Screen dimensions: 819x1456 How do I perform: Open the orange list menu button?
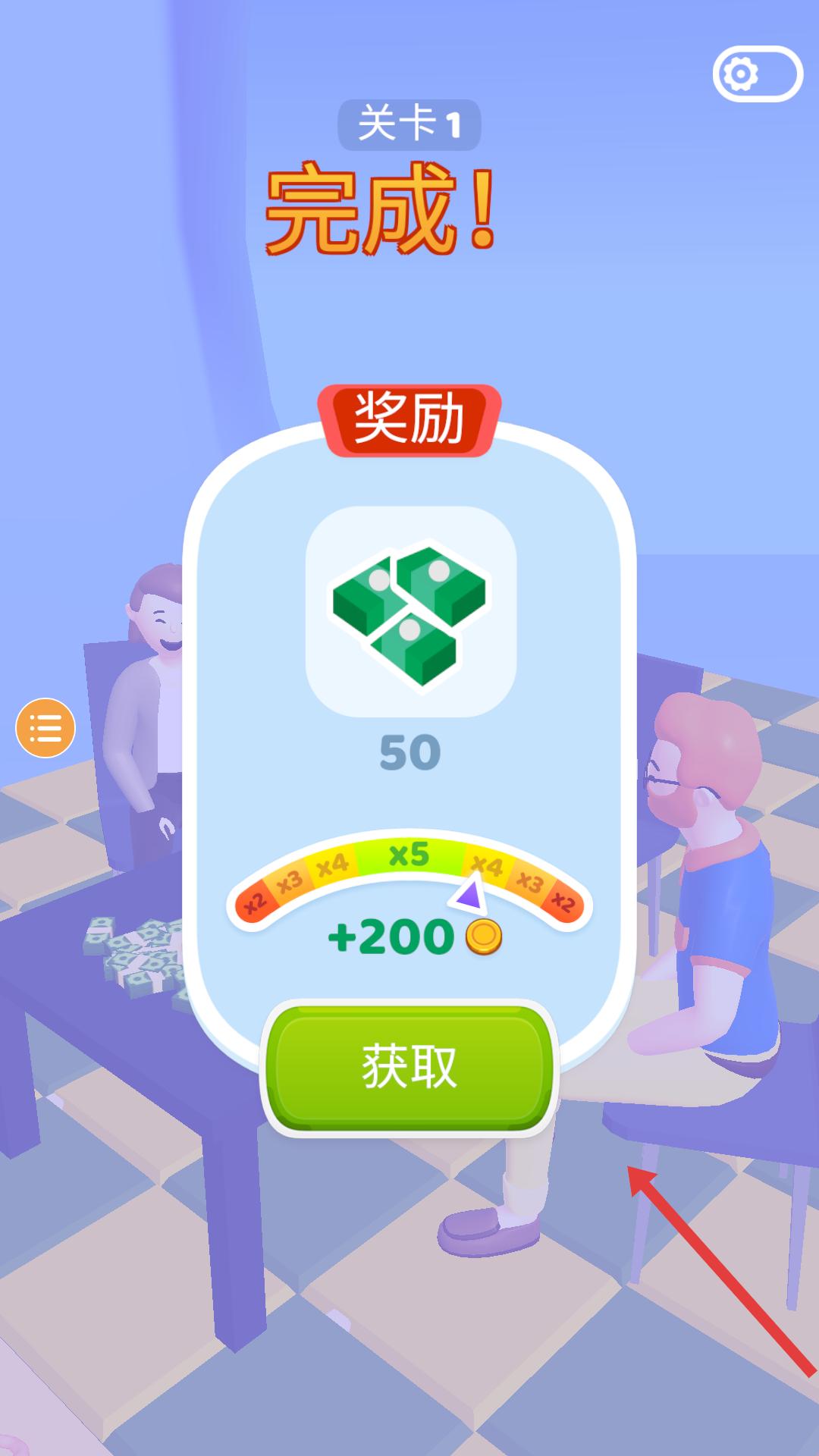(x=45, y=728)
